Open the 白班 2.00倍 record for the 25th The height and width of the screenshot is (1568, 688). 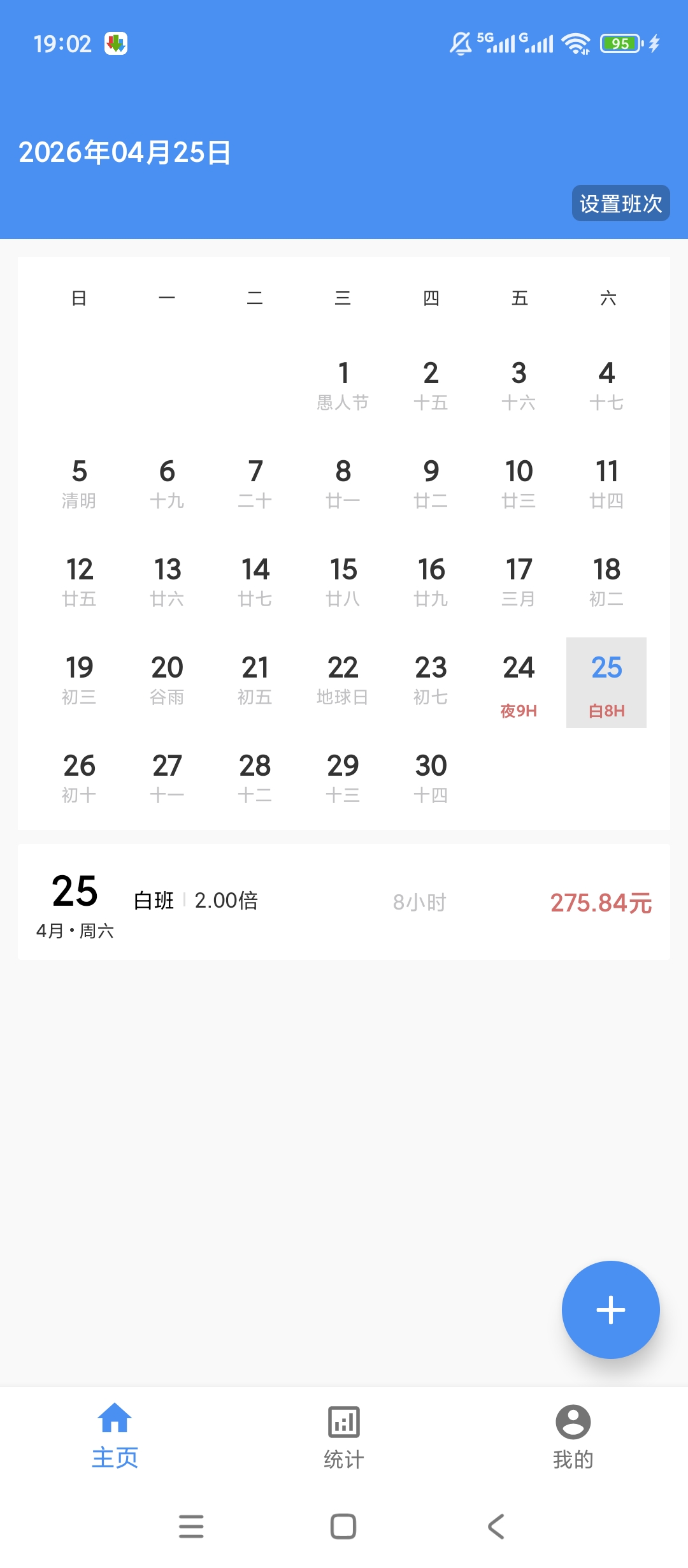(x=343, y=902)
